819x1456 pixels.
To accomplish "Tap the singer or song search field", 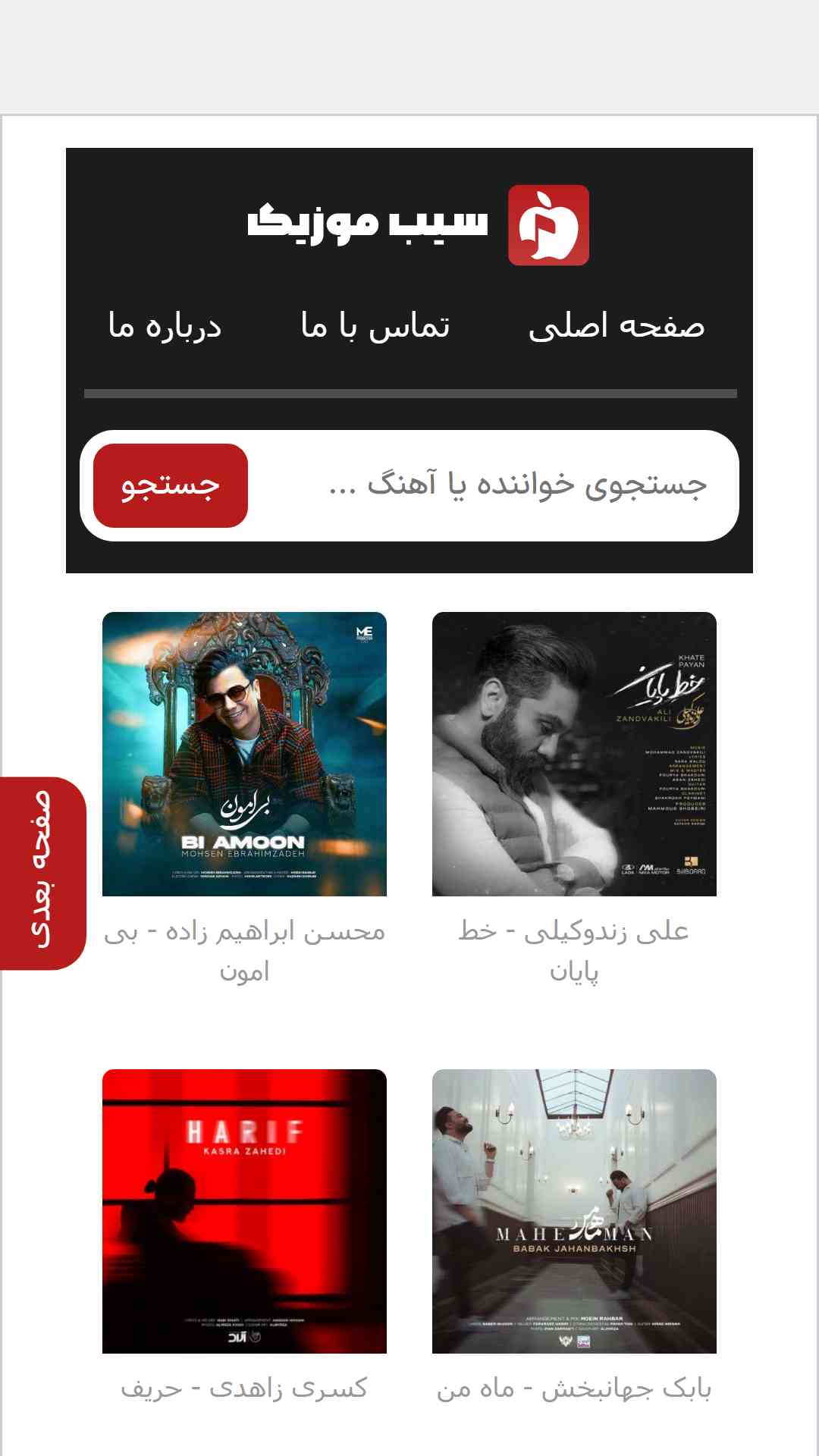I will pos(493,485).
